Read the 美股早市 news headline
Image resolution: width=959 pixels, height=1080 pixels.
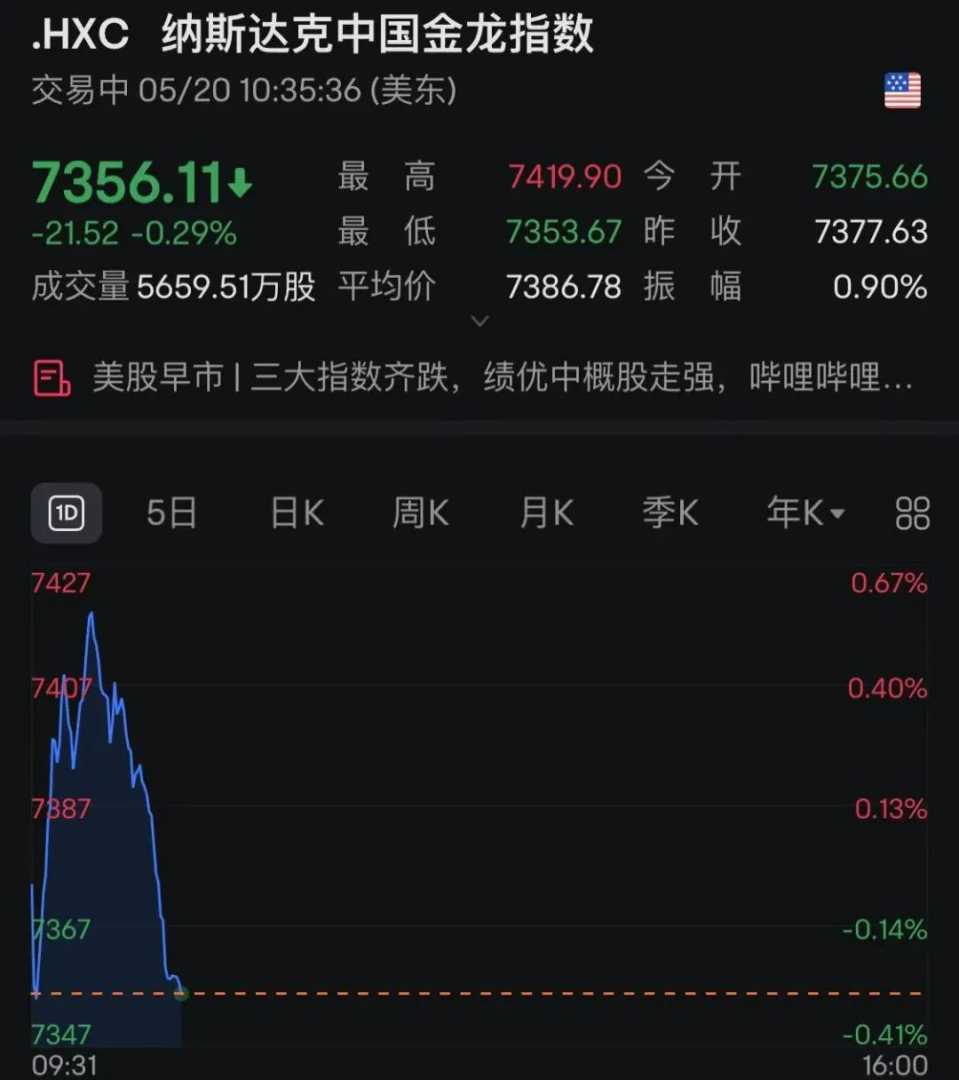(x=500, y=378)
